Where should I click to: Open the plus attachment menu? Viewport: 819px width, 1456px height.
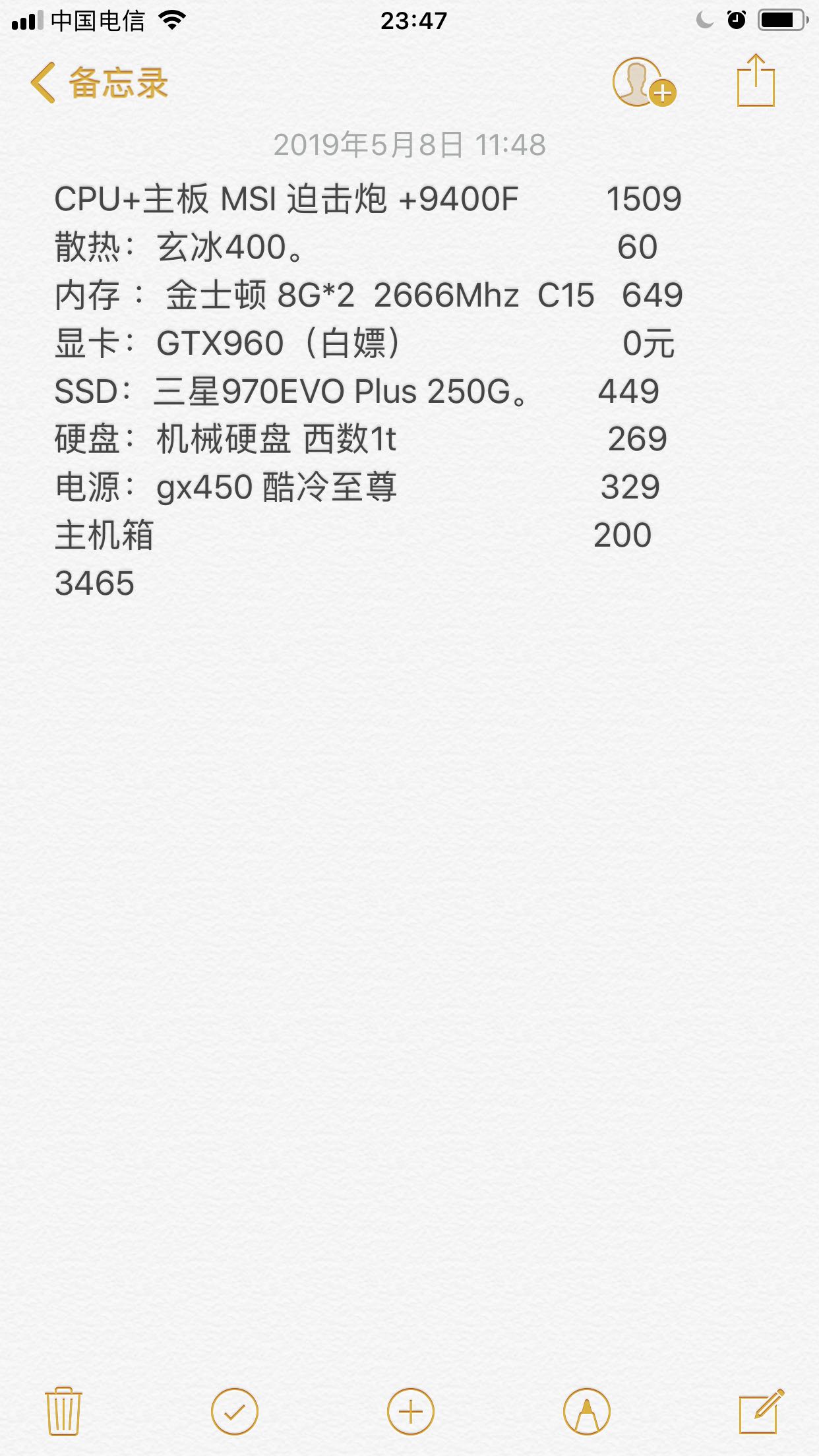coord(410,1412)
